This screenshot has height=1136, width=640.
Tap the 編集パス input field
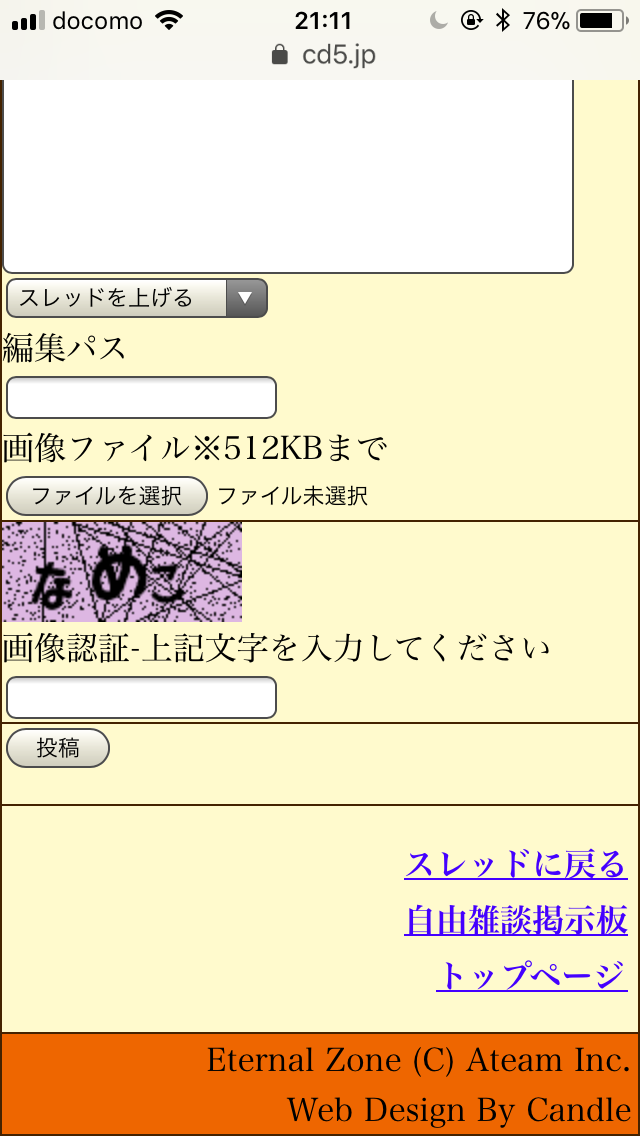tap(141, 398)
